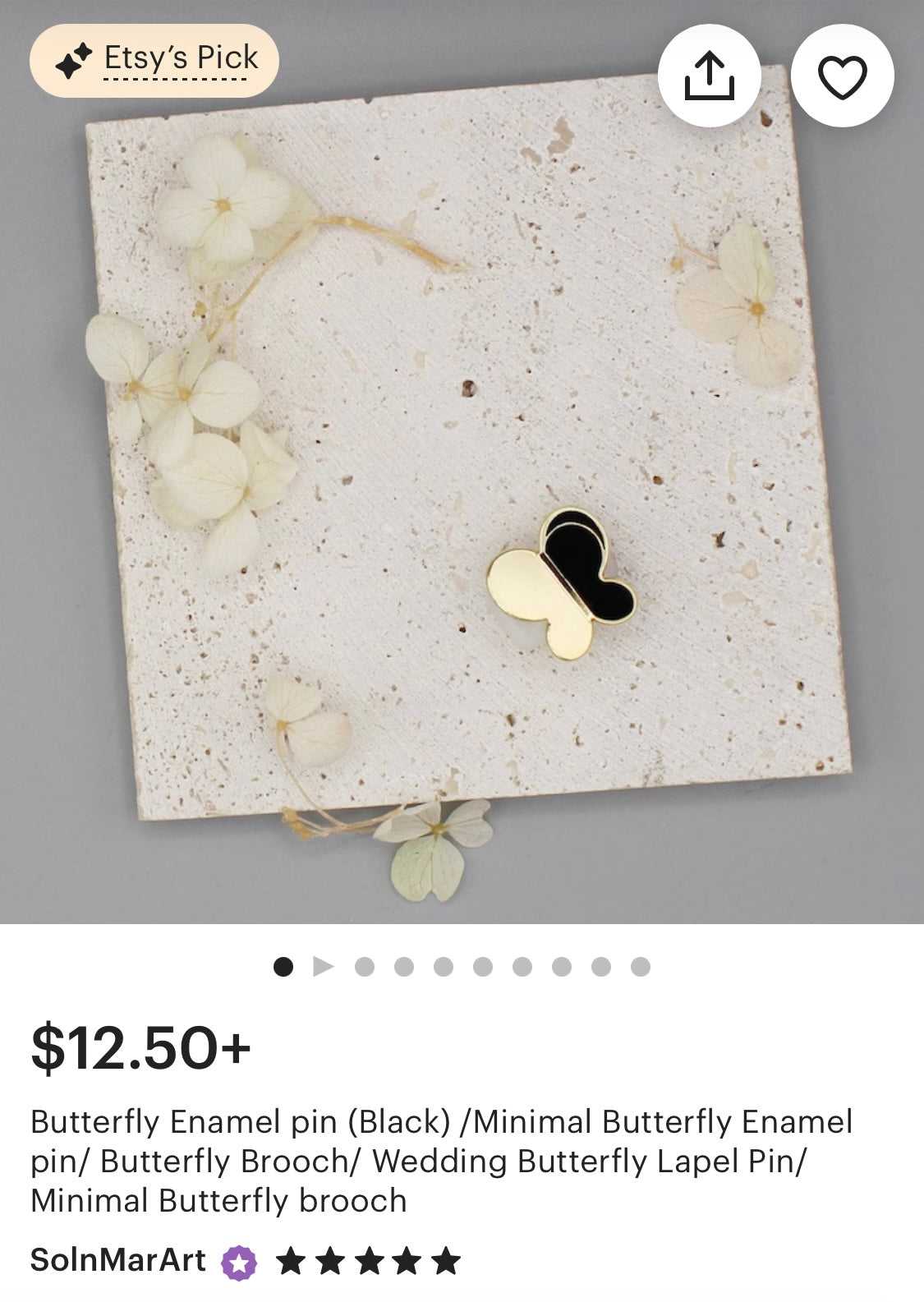Viewport: 924px width, 1302px height.
Task: View the five-star rating reviews
Action: click(368, 1261)
